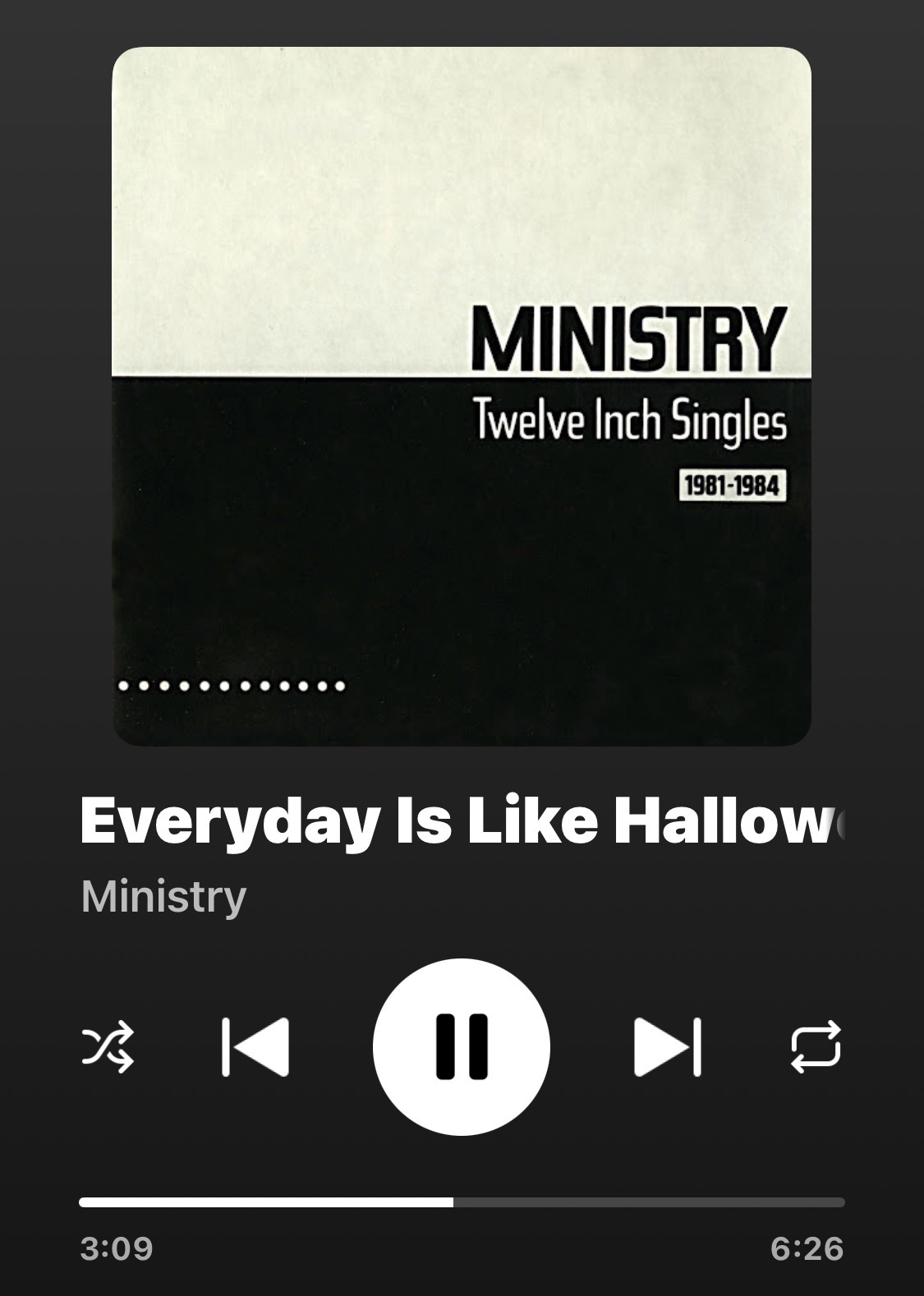This screenshot has width=924, height=1296.
Task: Tap the Twelve Inch Singles album cover
Action: pos(461,397)
